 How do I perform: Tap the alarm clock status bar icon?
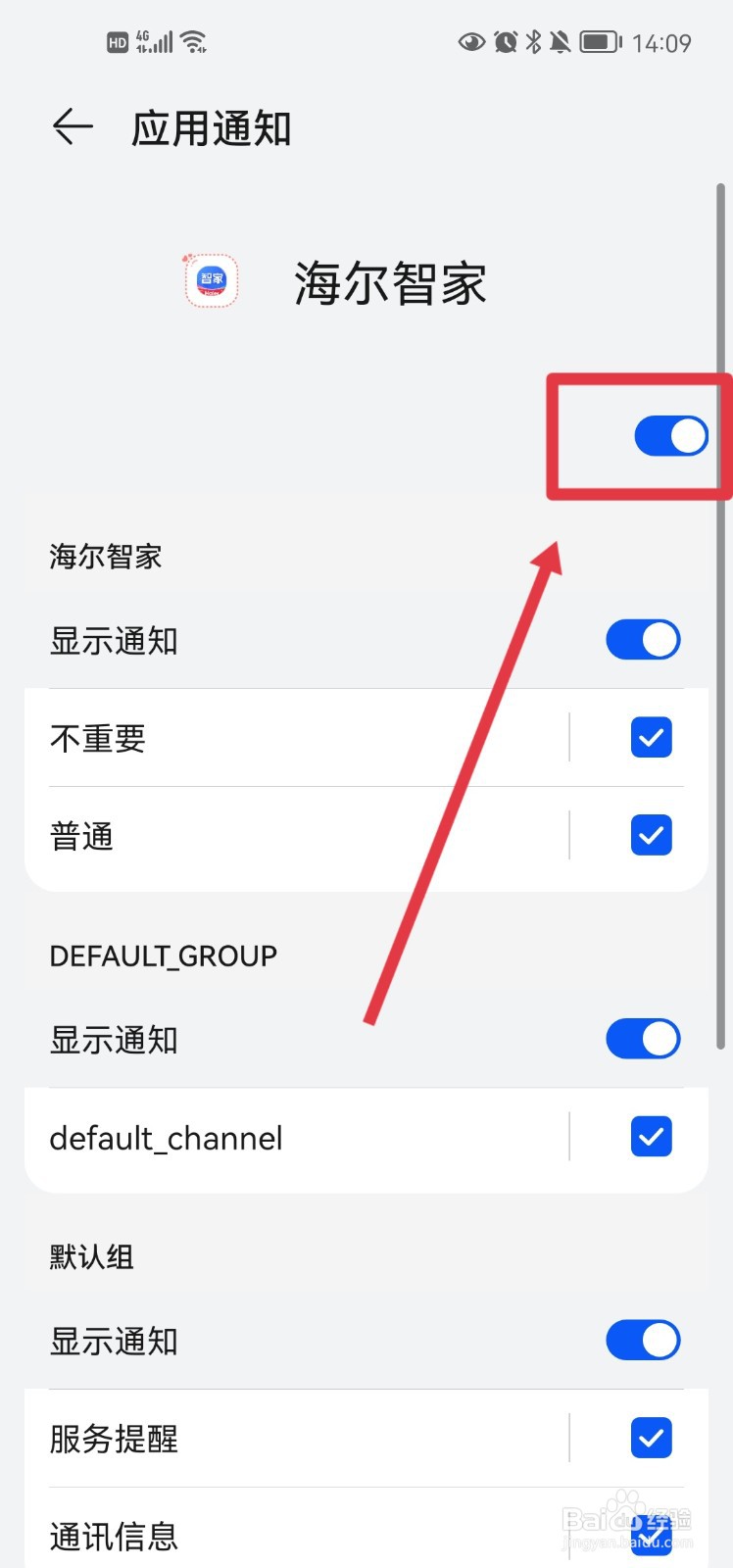[x=506, y=41]
